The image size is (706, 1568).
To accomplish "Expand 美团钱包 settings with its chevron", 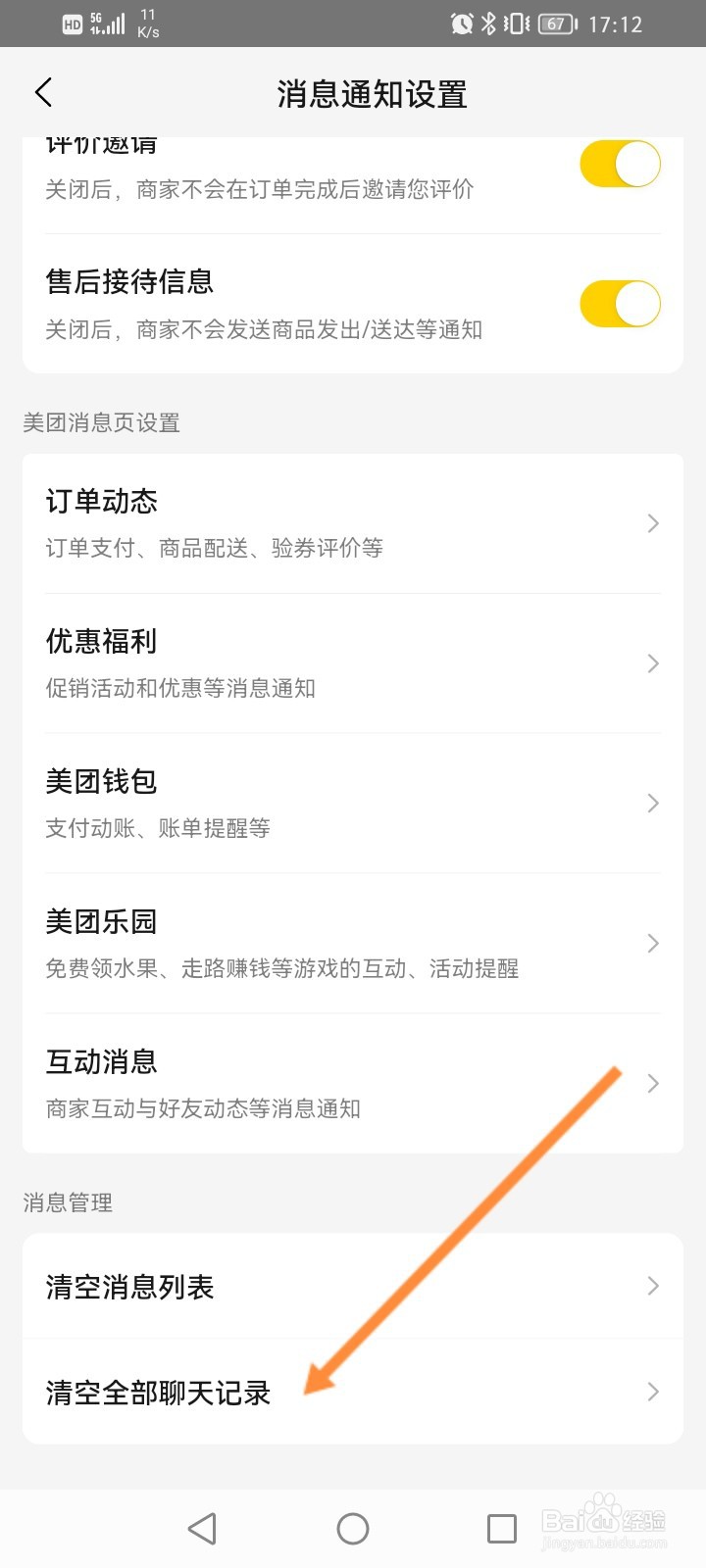I will 652,804.
